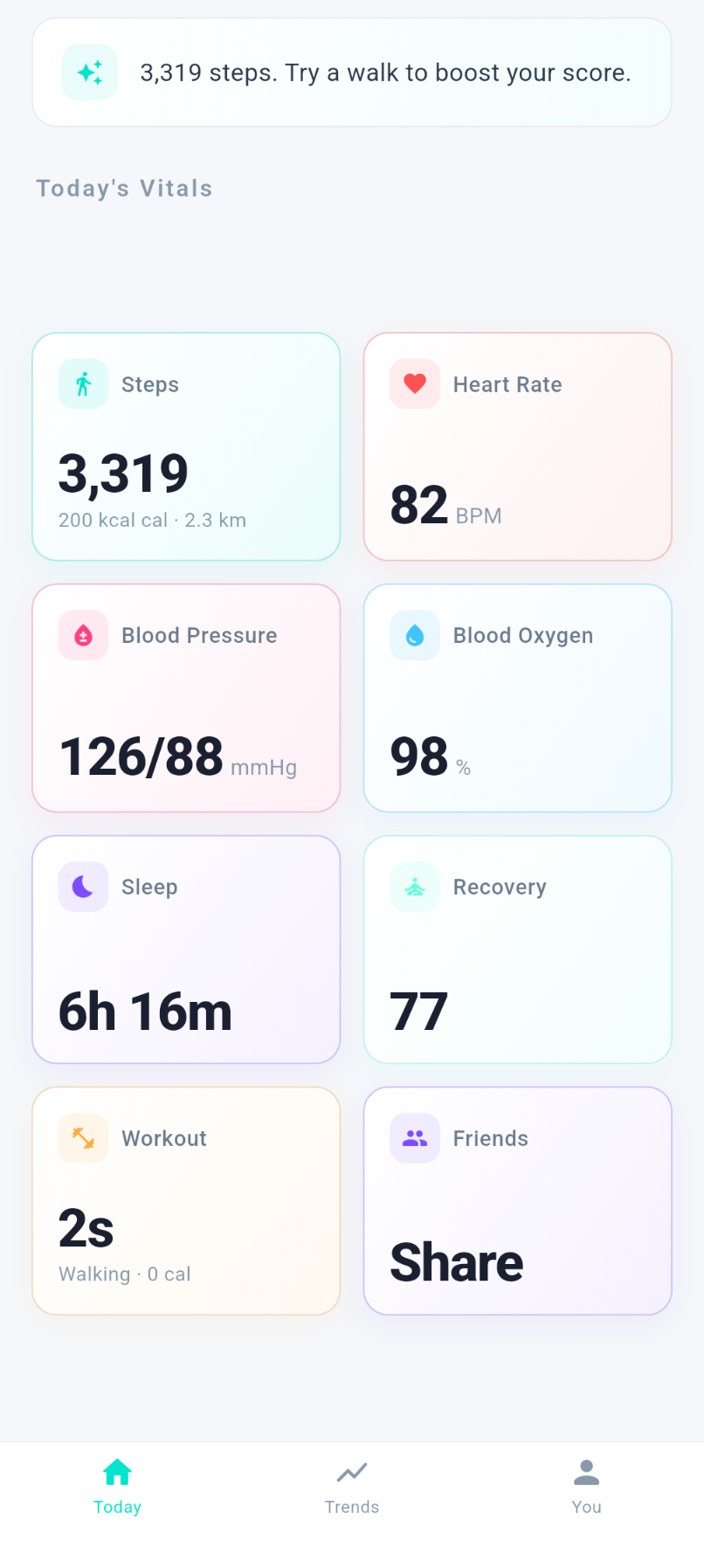The height and width of the screenshot is (1568, 704).
Task: Tap the Sleep crescent moon icon
Action: tap(82, 887)
